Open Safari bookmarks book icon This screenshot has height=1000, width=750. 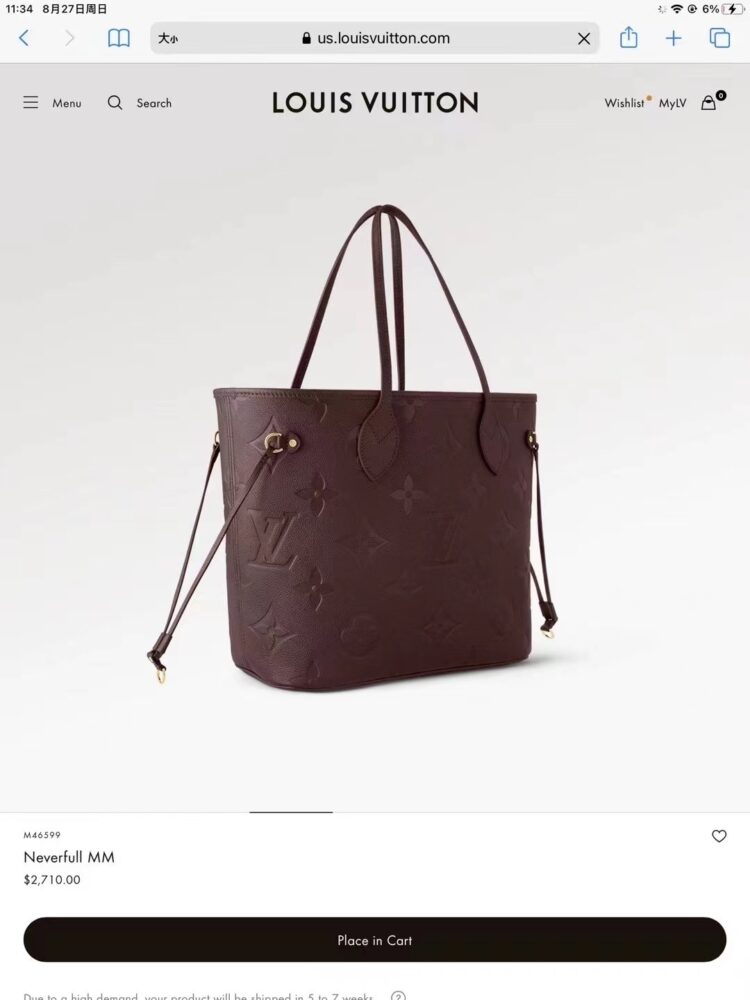pos(119,38)
